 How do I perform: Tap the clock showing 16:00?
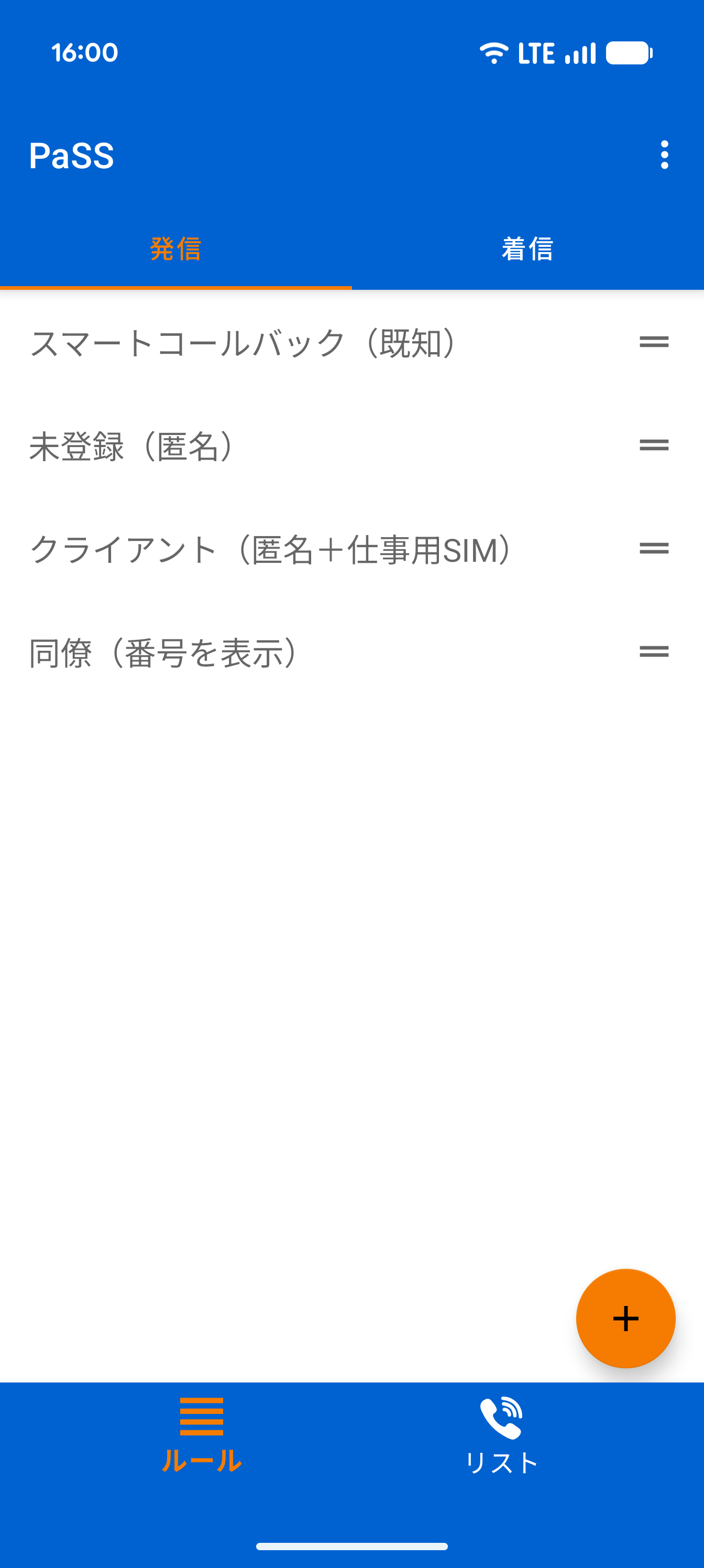(x=83, y=53)
